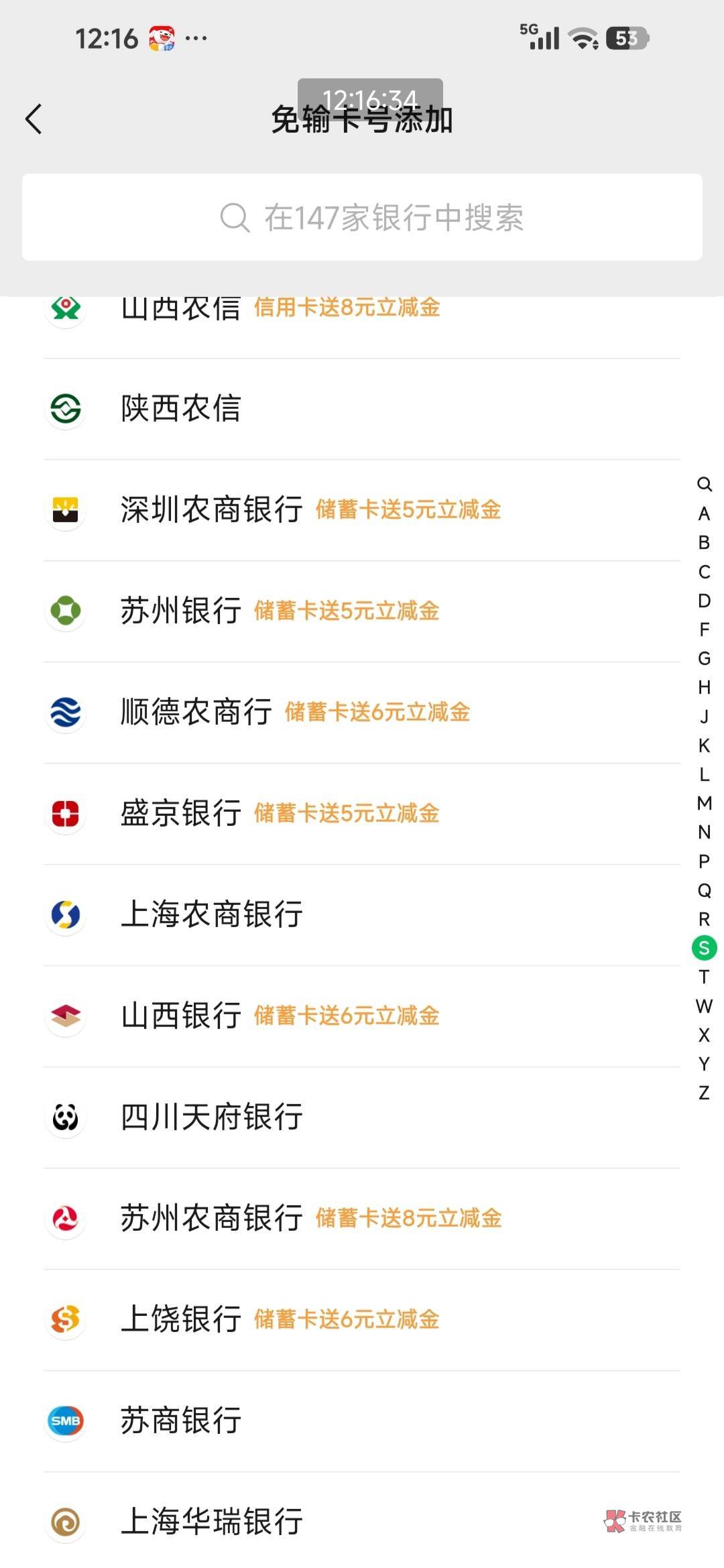Choose 上海农商银行
This screenshot has height=1568, width=724.
click(x=362, y=915)
